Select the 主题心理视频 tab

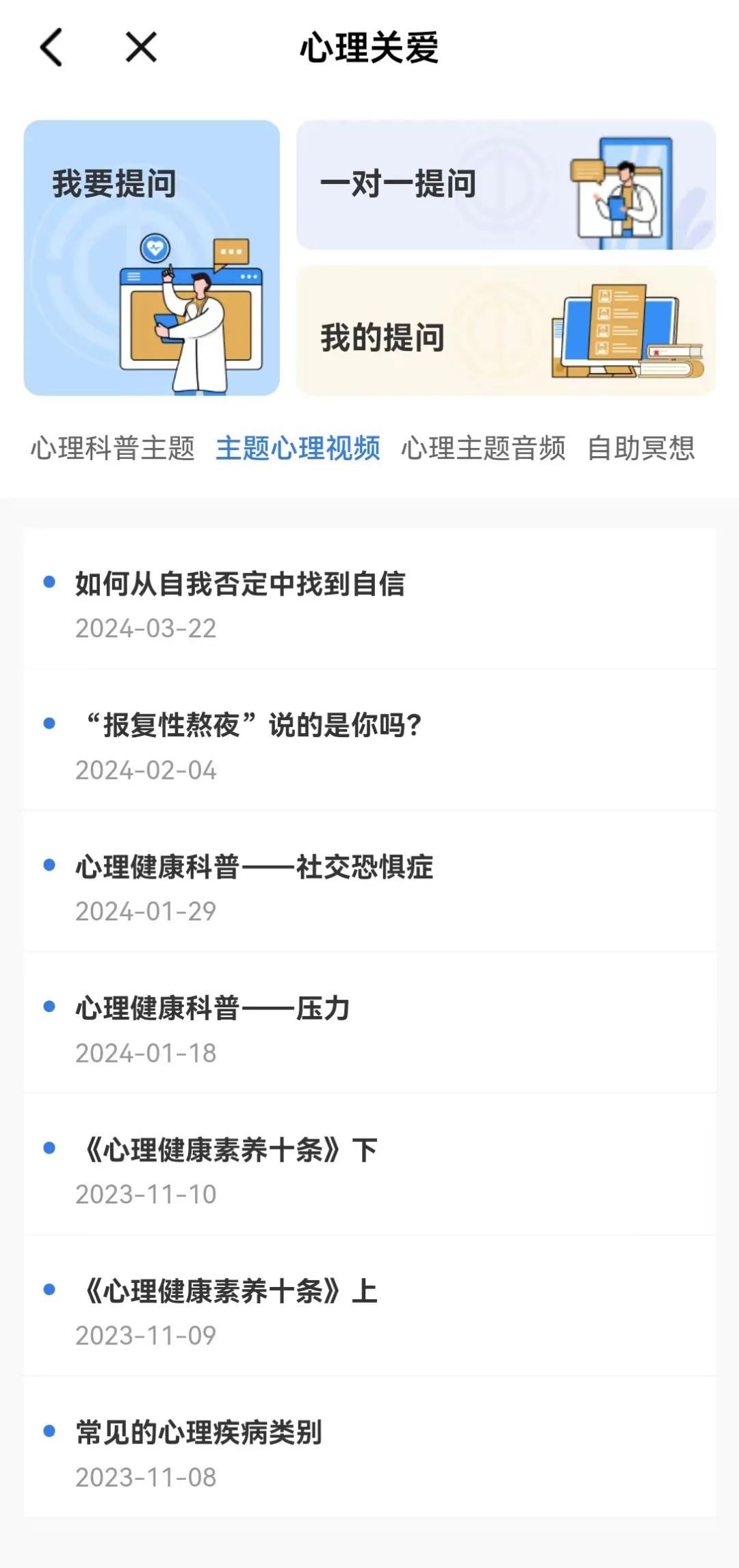[x=298, y=449]
